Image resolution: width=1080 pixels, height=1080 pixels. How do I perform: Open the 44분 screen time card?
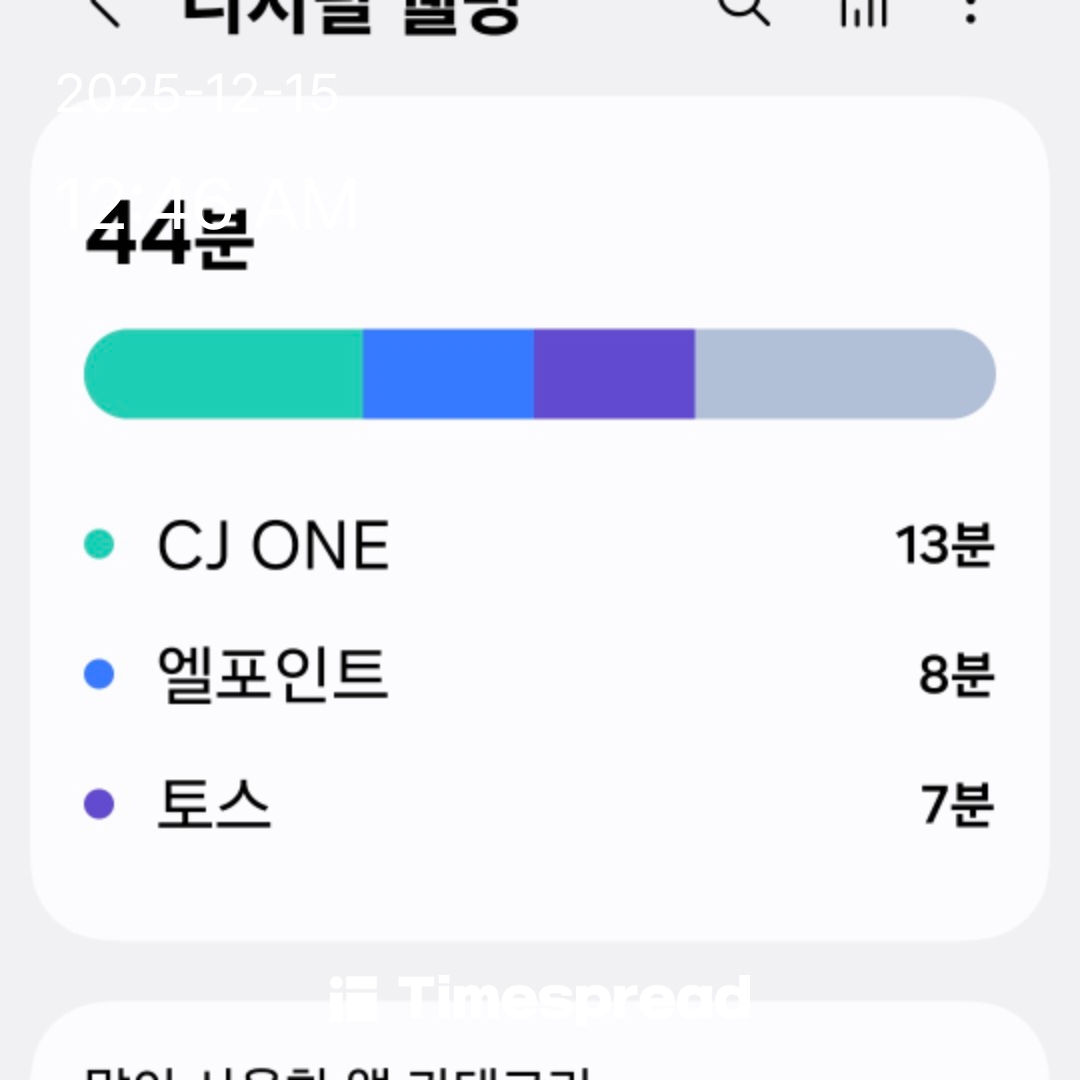click(x=540, y=518)
